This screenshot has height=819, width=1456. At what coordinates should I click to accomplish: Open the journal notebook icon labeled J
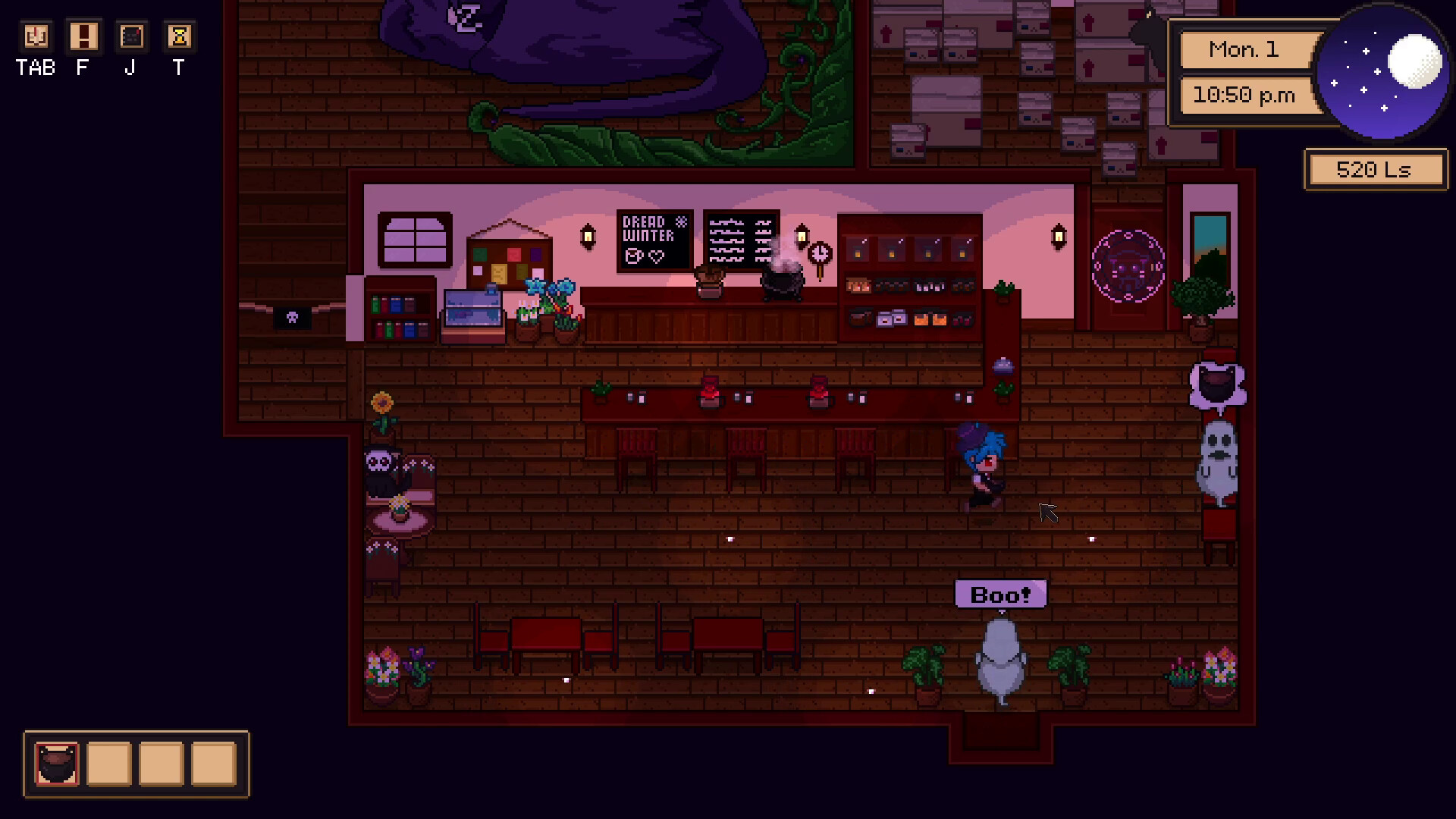pos(131,36)
